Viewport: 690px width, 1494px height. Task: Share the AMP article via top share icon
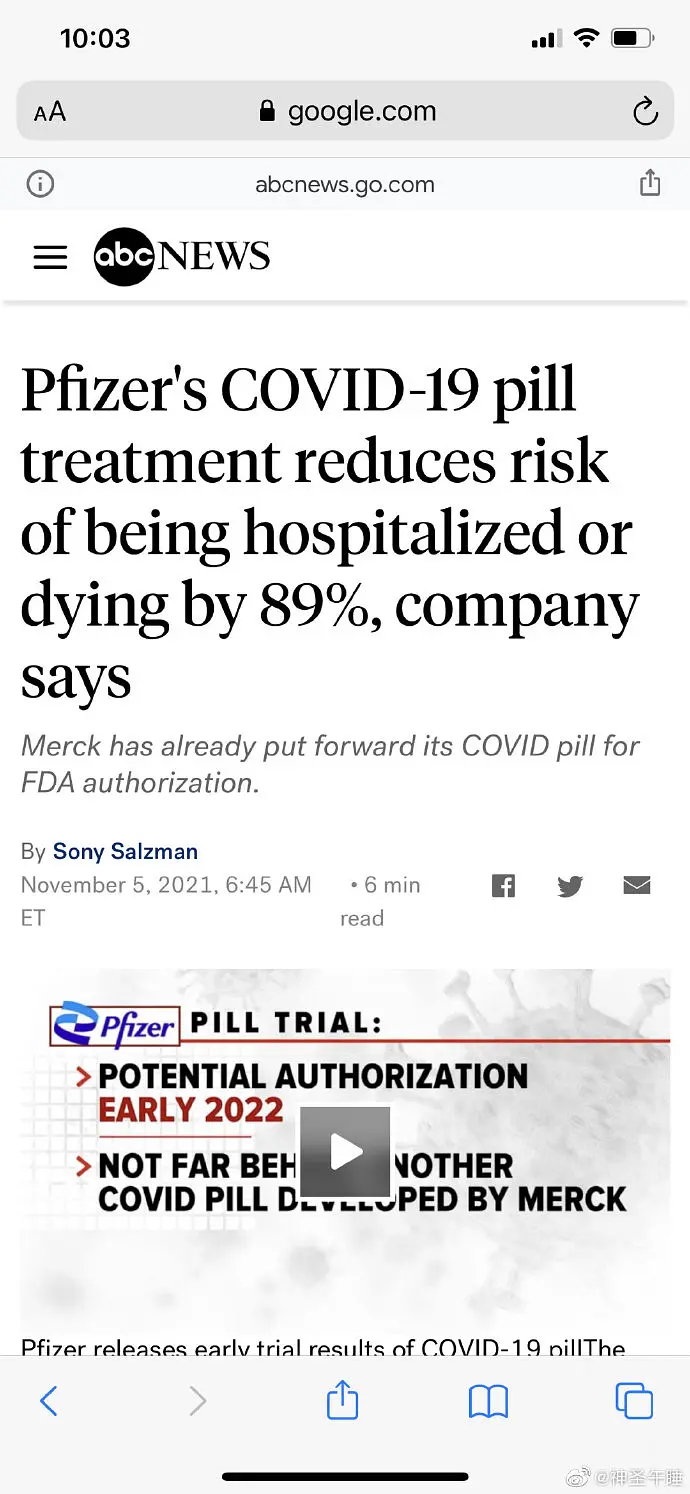650,183
